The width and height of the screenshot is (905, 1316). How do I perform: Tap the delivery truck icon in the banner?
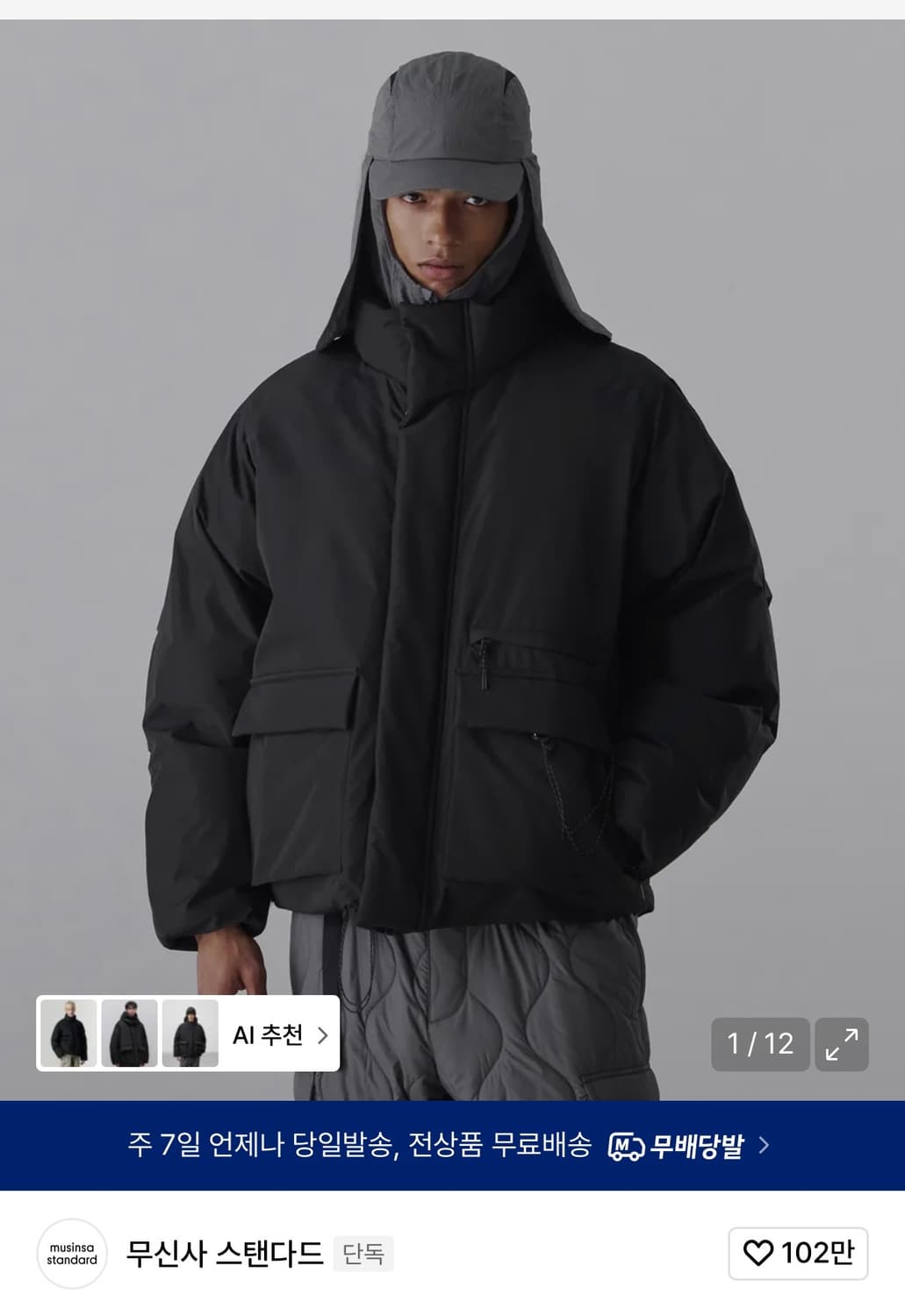pos(625,1143)
